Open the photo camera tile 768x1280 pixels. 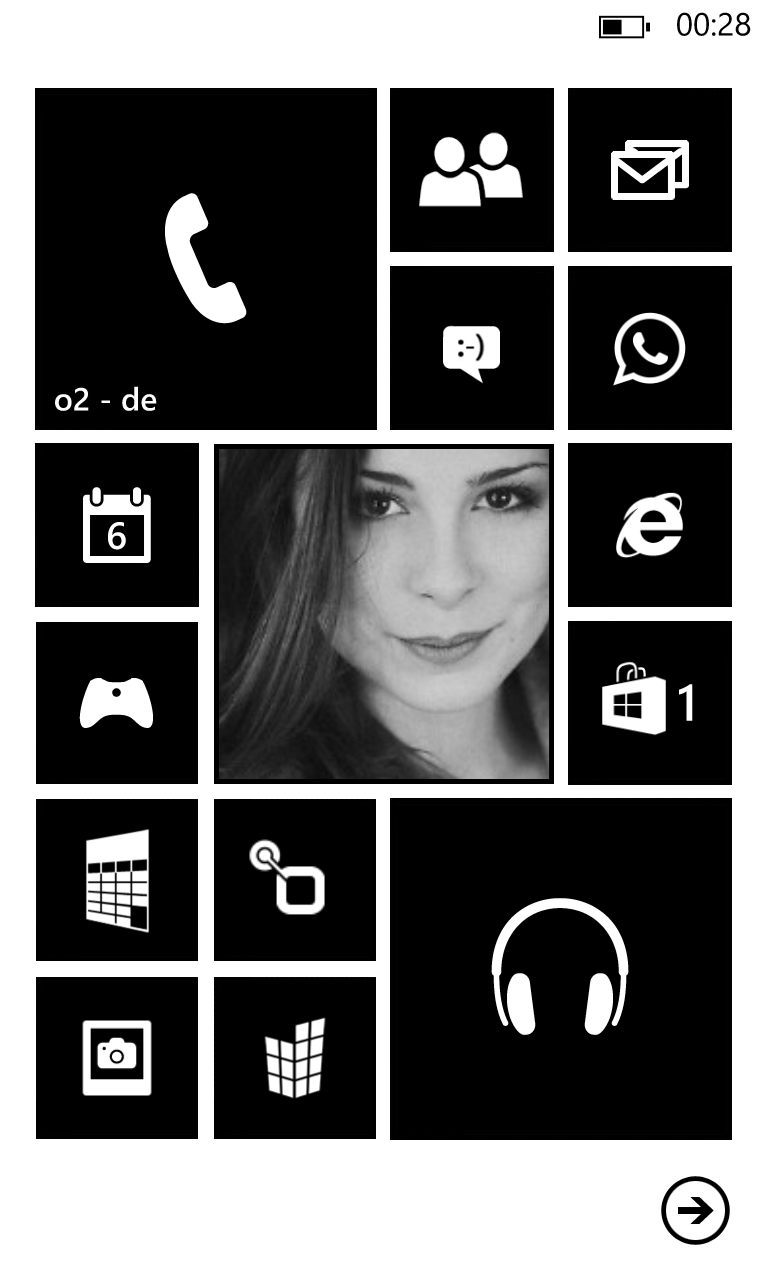[117, 1058]
